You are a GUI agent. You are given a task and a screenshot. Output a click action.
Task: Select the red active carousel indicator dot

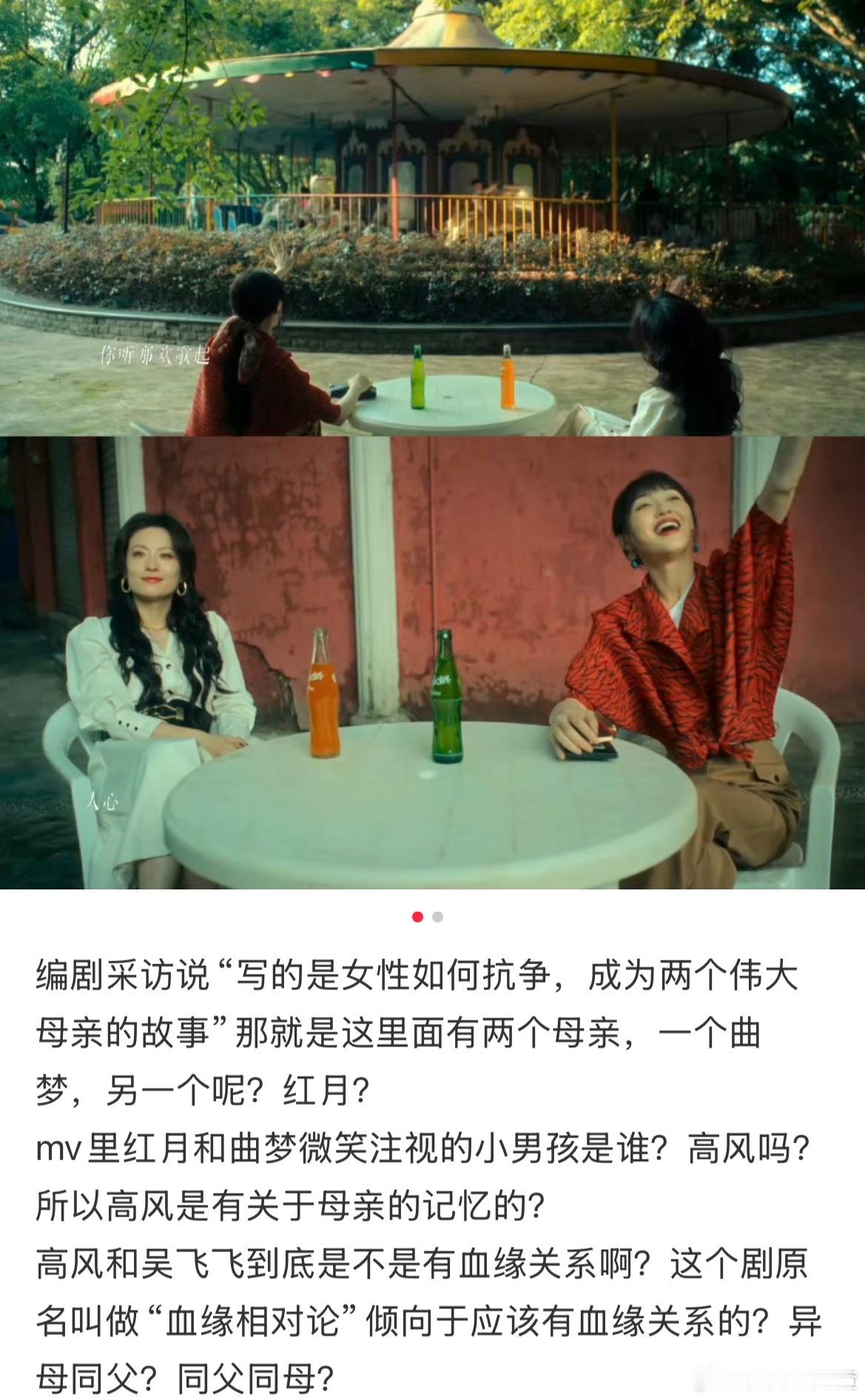pos(416,915)
